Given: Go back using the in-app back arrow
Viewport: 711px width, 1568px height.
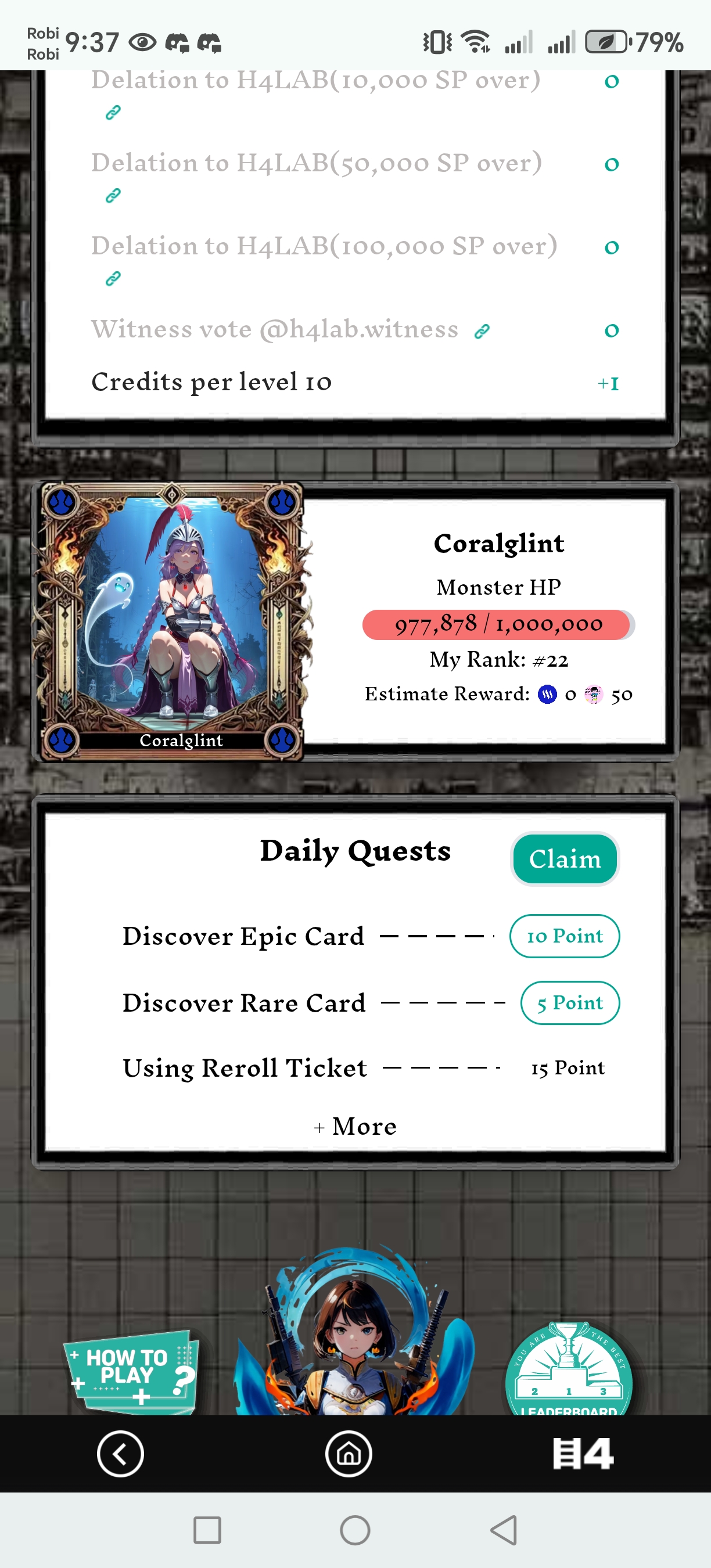Looking at the screenshot, I should pos(120,1454).
